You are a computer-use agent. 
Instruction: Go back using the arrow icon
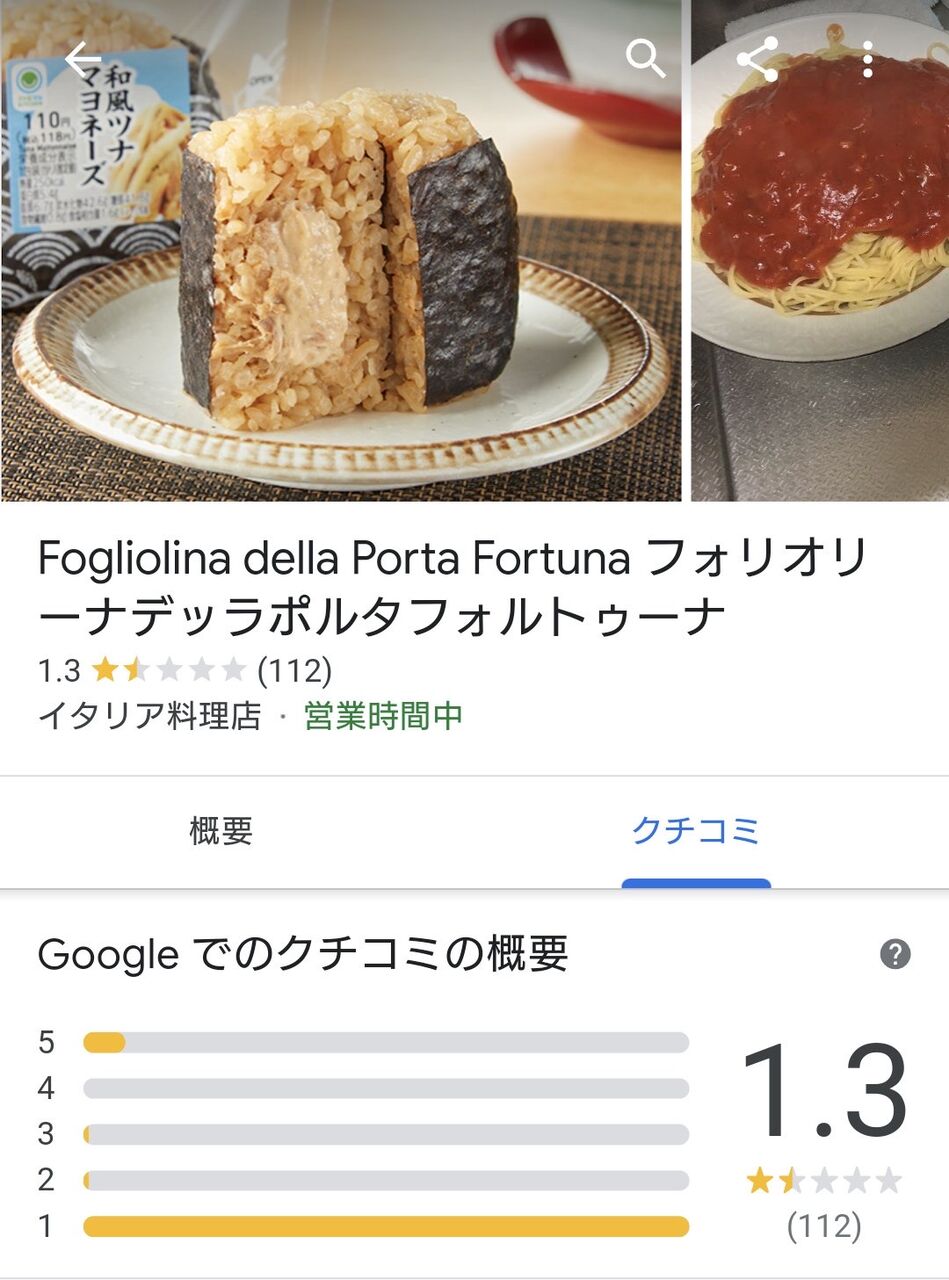[83, 60]
